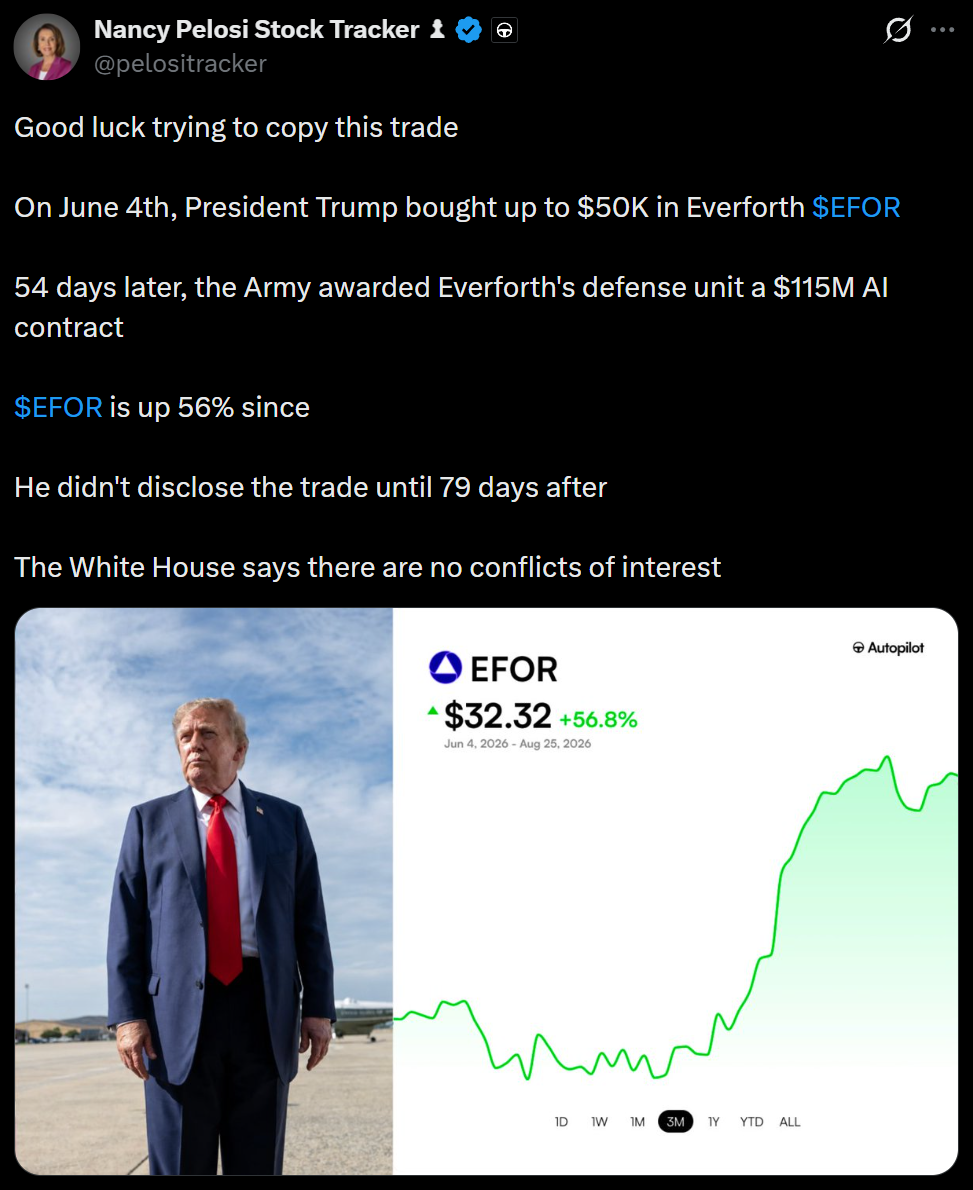Tap the affiliate badge beside the verified checkmark
973x1190 pixels.
pyautogui.click(x=505, y=30)
